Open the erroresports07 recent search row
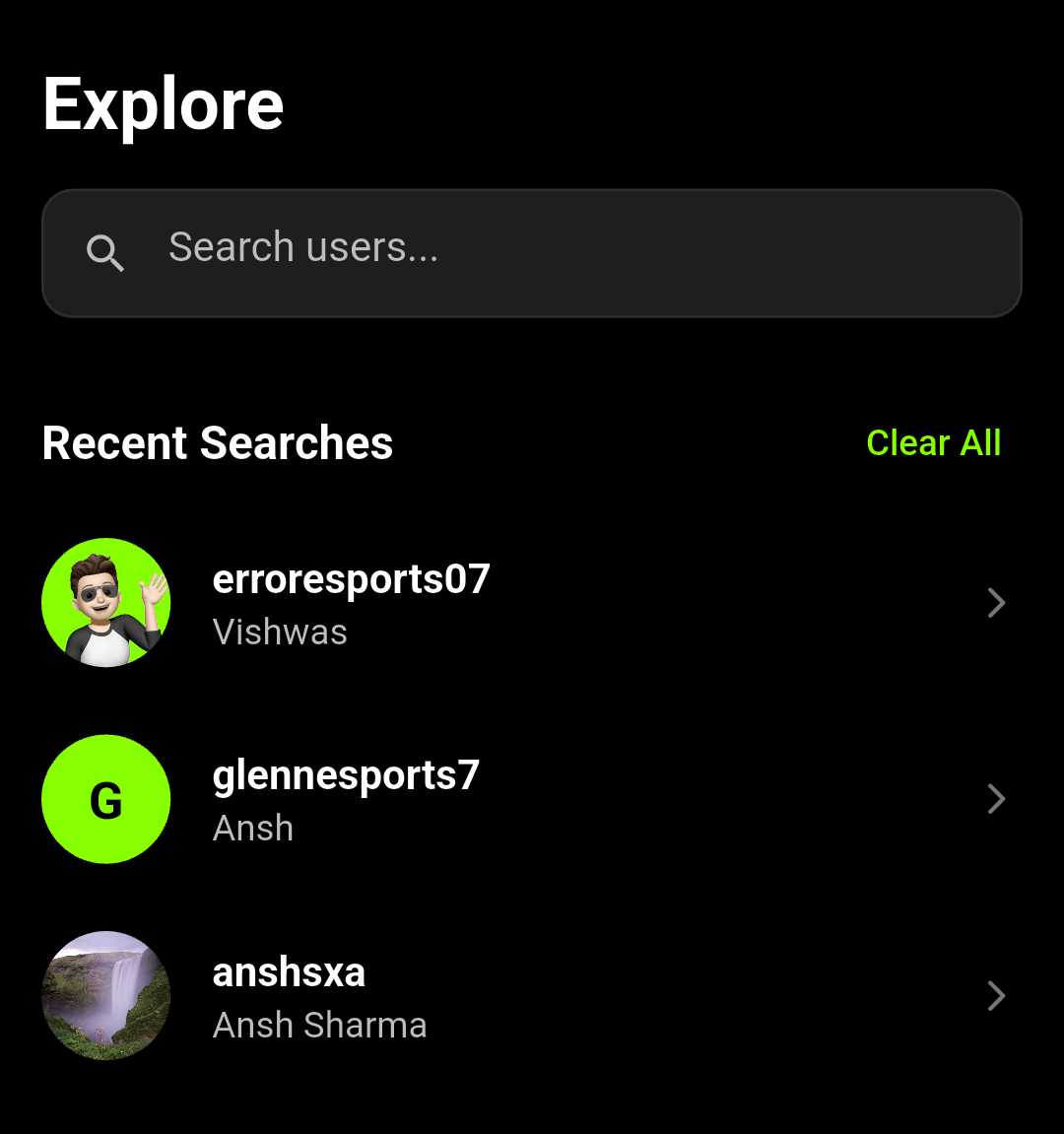Viewport: 1064px width, 1134px height. pos(532,602)
